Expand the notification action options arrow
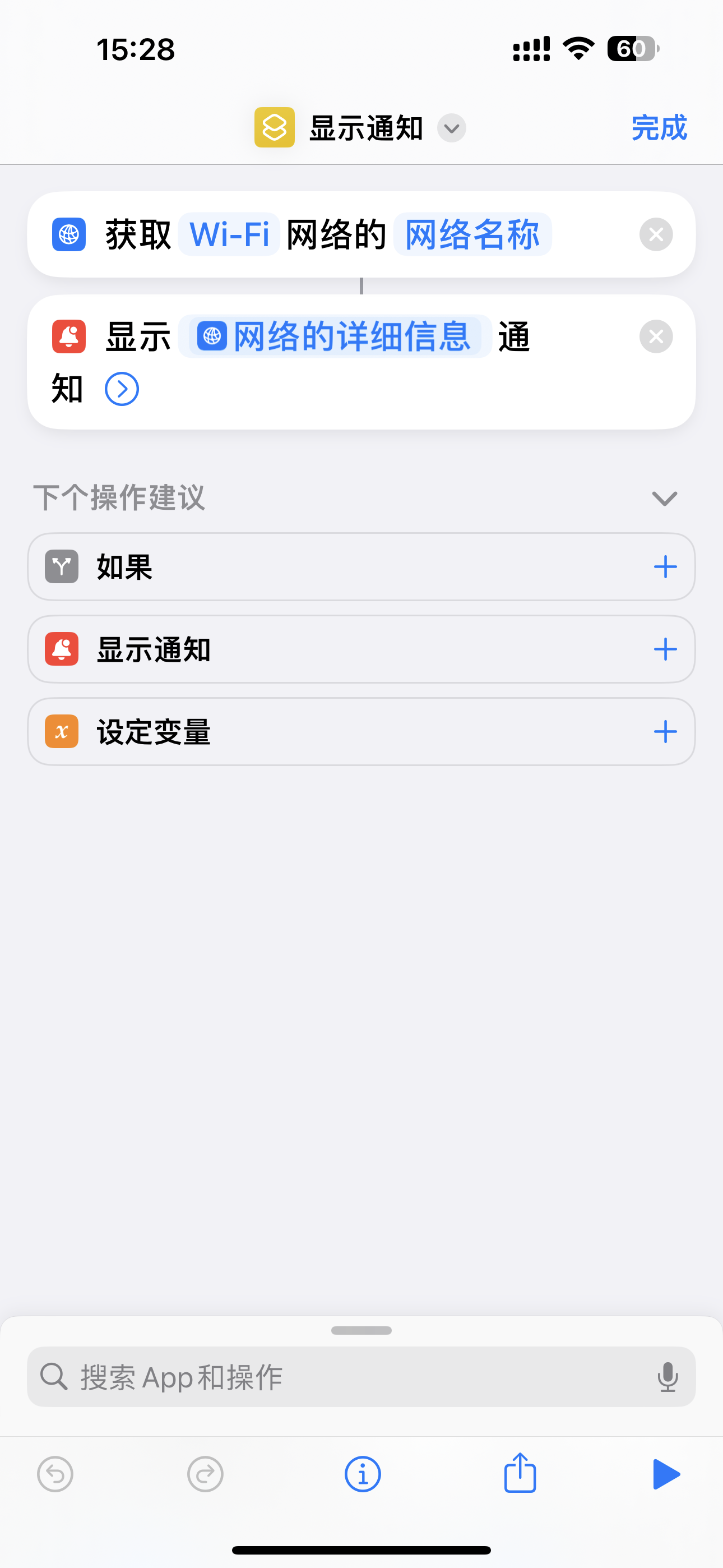The height and width of the screenshot is (1568, 723). [x=122, y=389]
